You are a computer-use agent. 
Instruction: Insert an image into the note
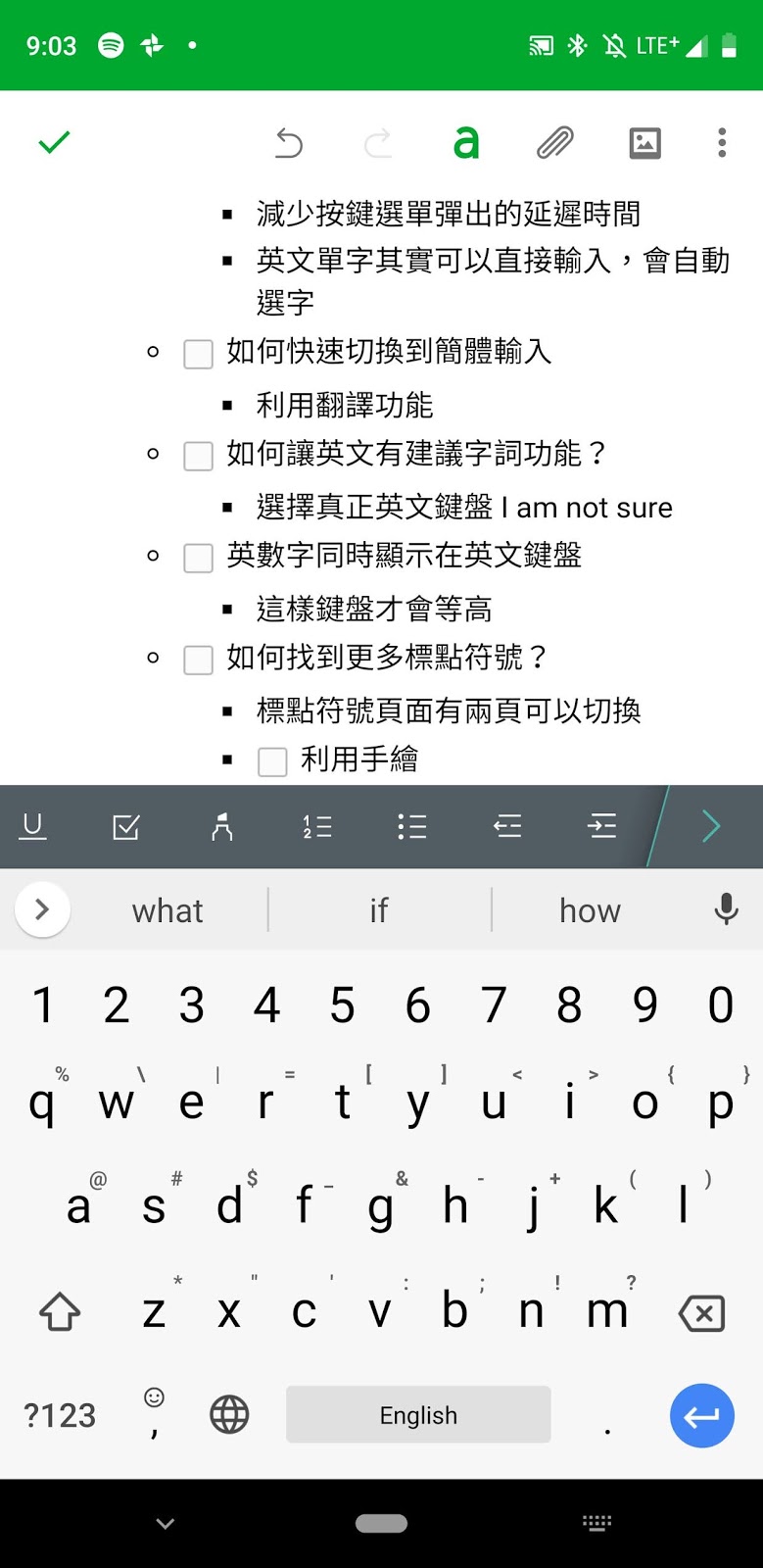pos(644,143)
